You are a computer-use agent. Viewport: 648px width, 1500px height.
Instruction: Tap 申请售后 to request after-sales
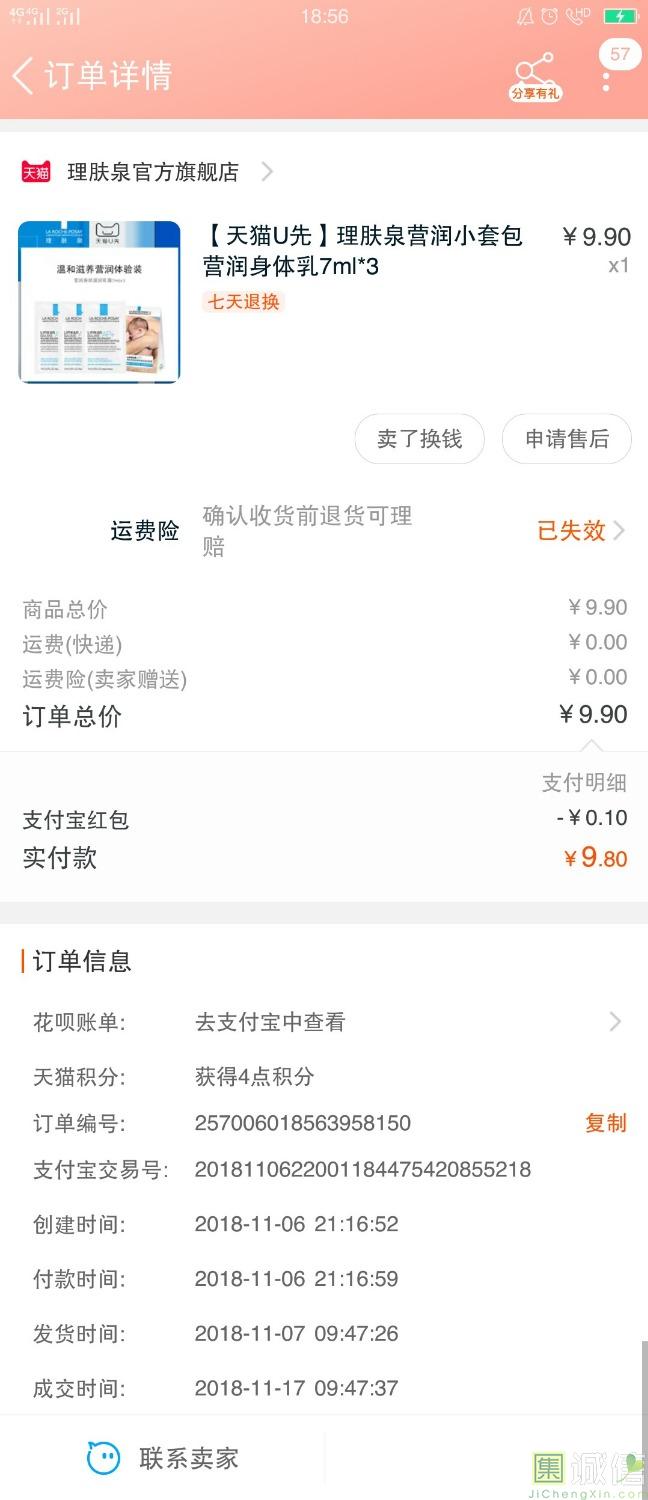click(x=567, y=439)
